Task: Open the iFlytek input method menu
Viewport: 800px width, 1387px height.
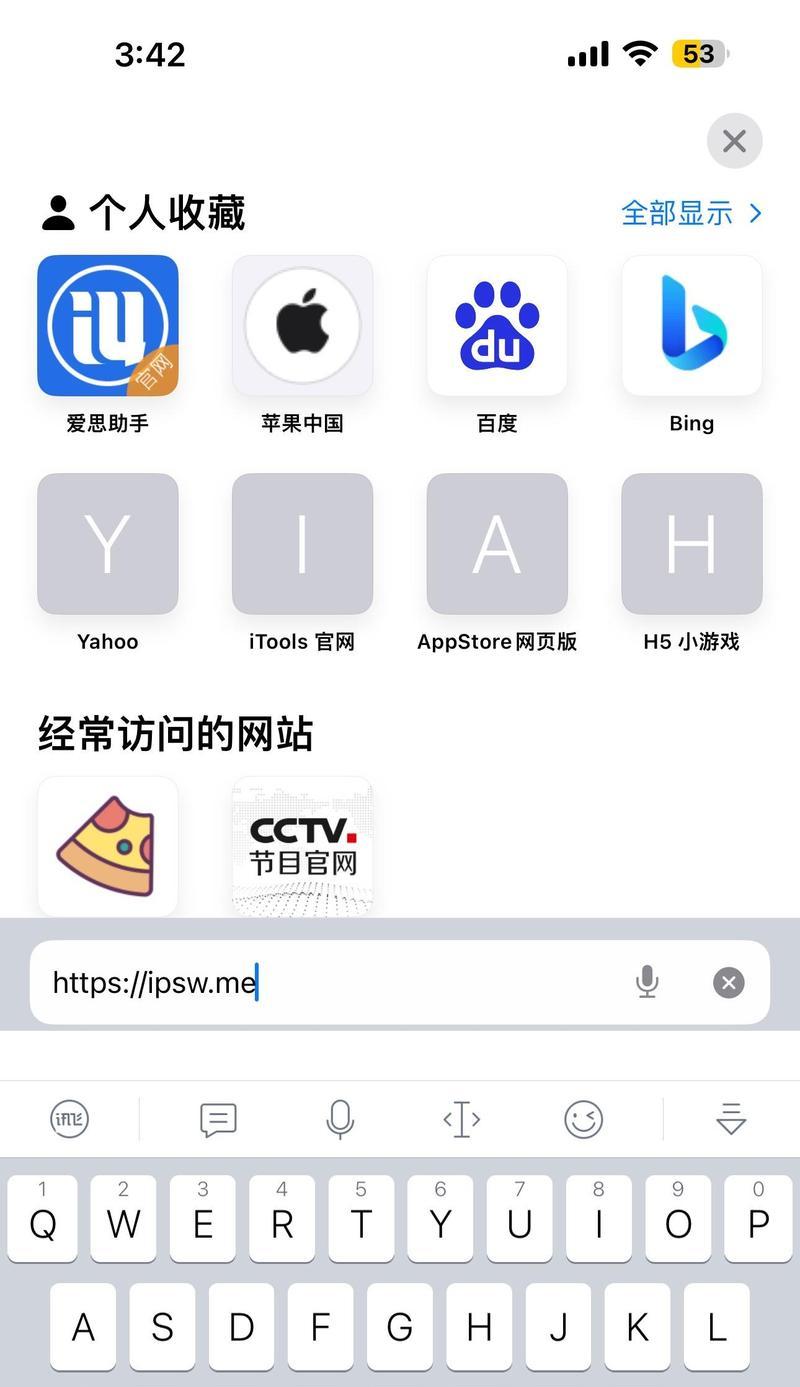Action: 70,1119
